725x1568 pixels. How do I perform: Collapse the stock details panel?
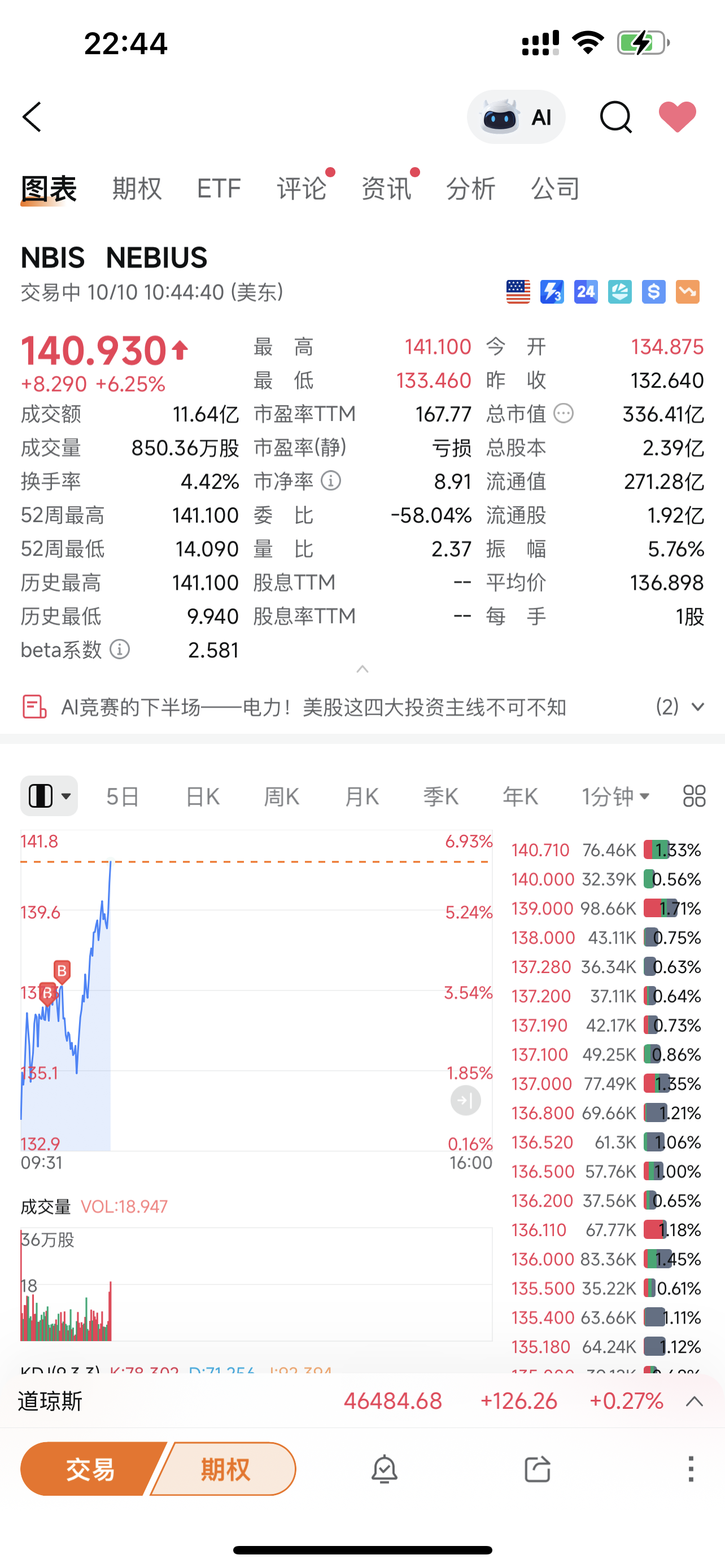point(362,669)
